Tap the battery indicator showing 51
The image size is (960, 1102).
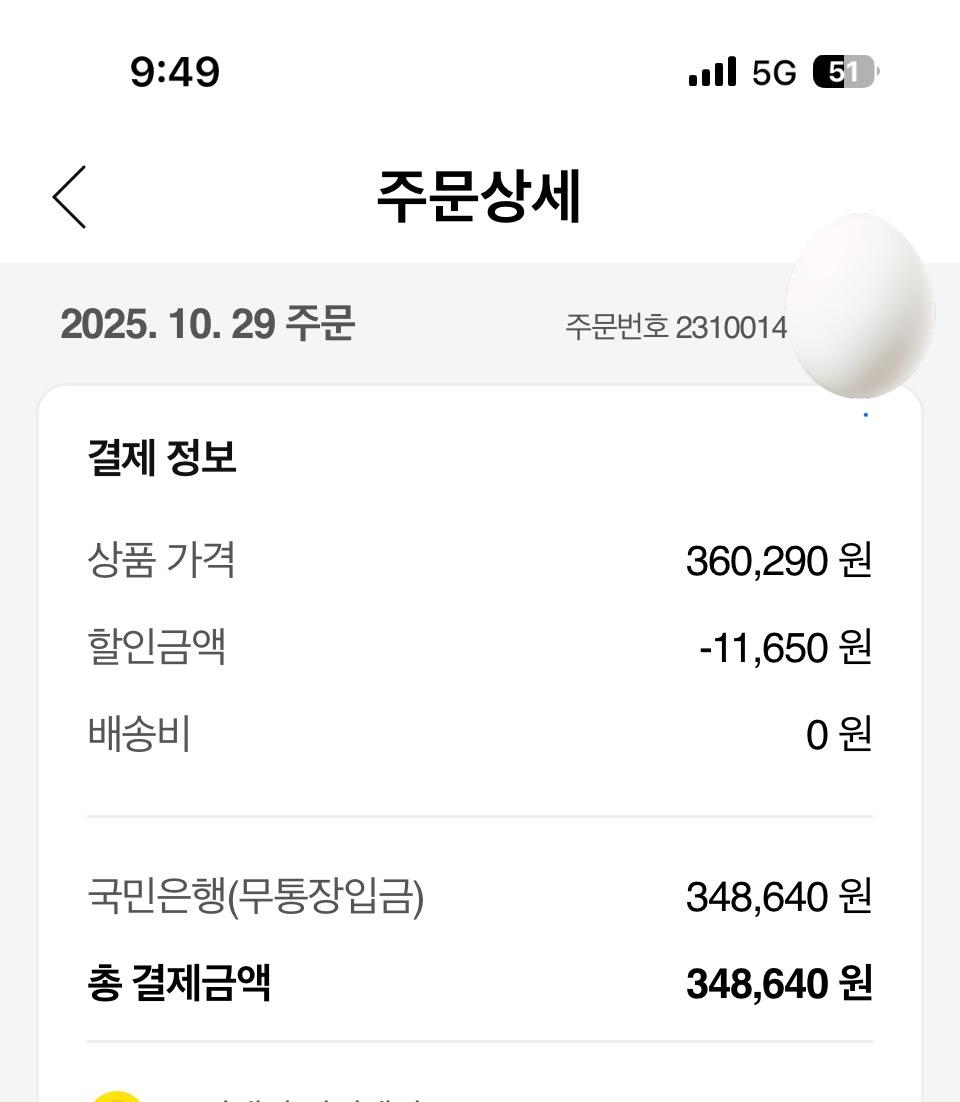(x=843, y=72)
